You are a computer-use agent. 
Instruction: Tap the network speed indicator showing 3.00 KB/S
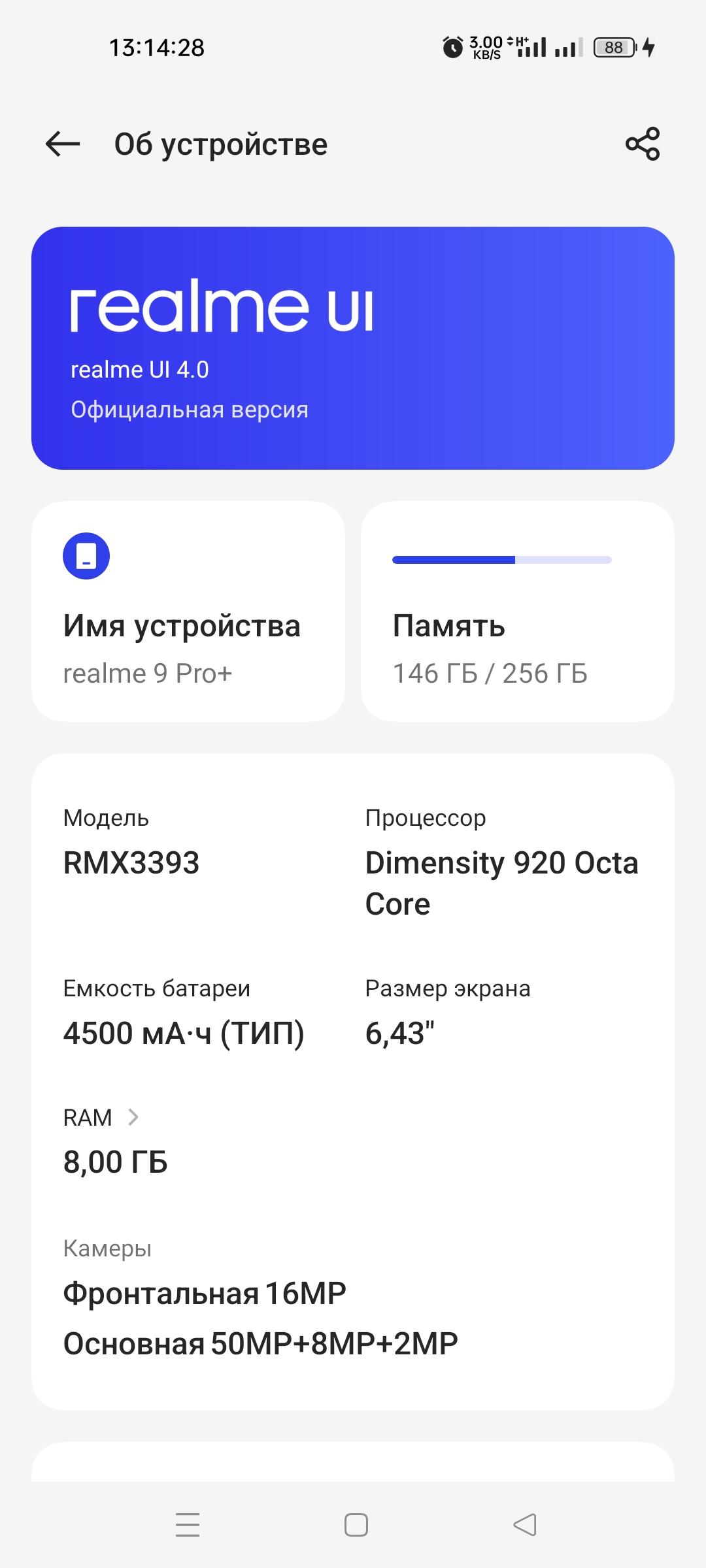(x=485, y=47)
